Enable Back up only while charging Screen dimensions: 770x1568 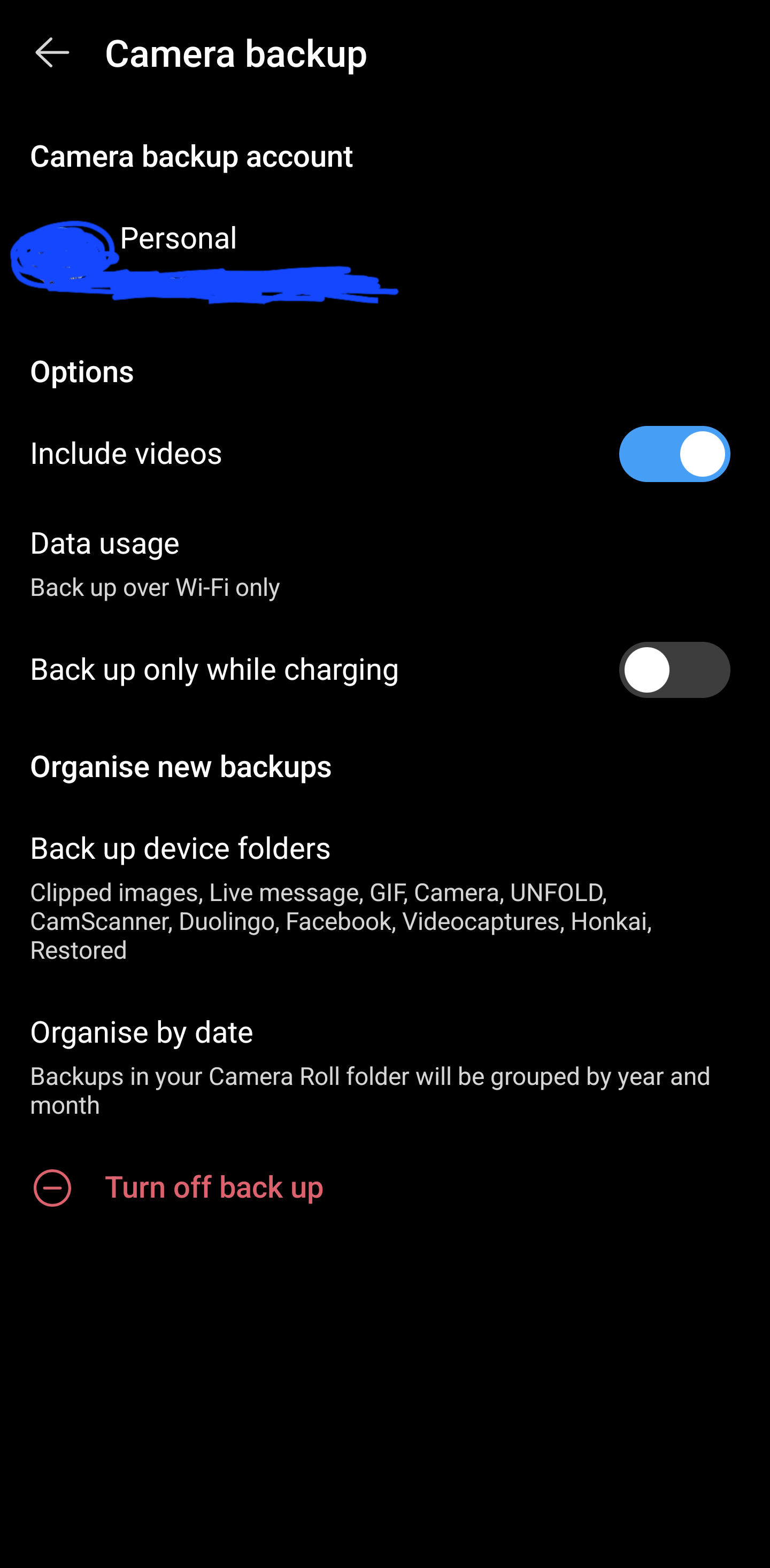[674, 670]
